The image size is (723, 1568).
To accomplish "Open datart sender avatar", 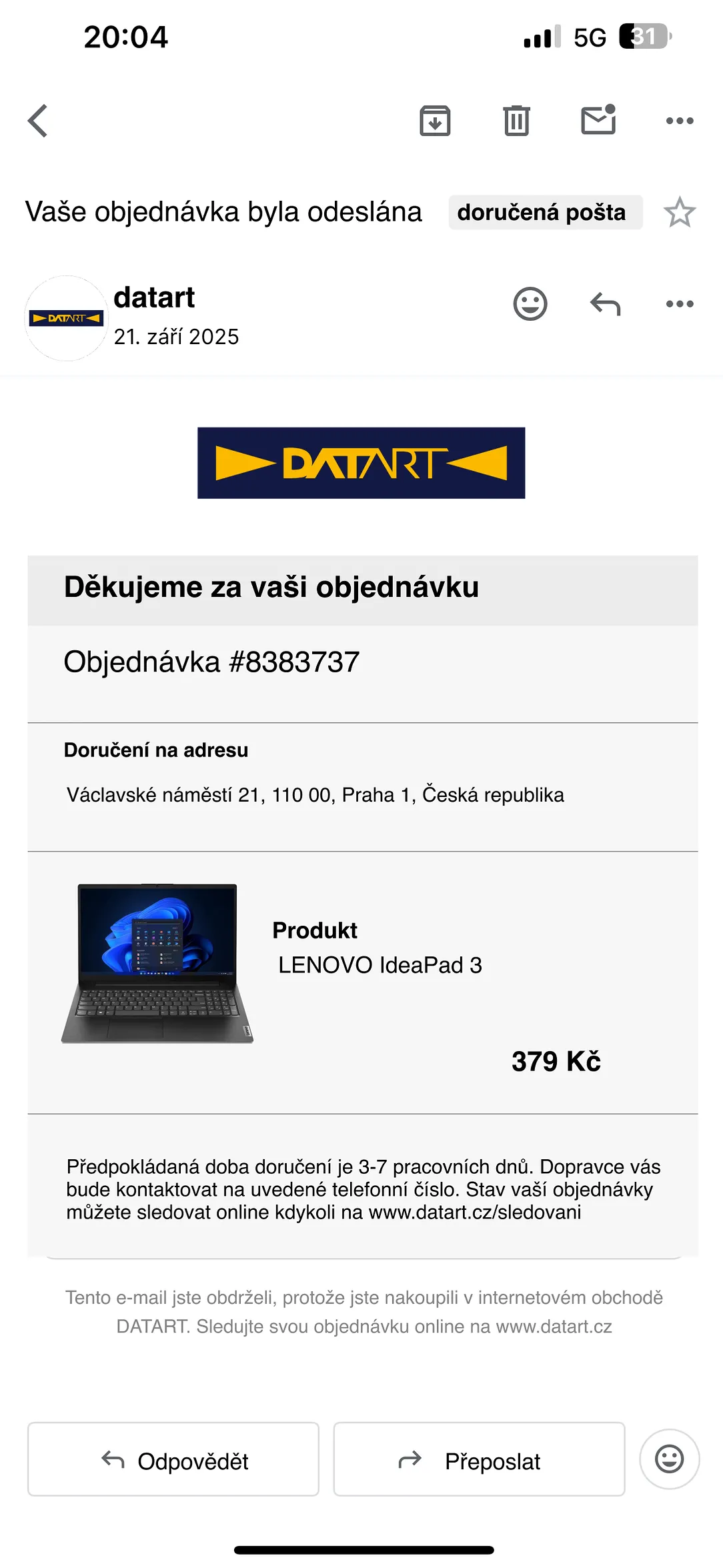I will [67, 318].
